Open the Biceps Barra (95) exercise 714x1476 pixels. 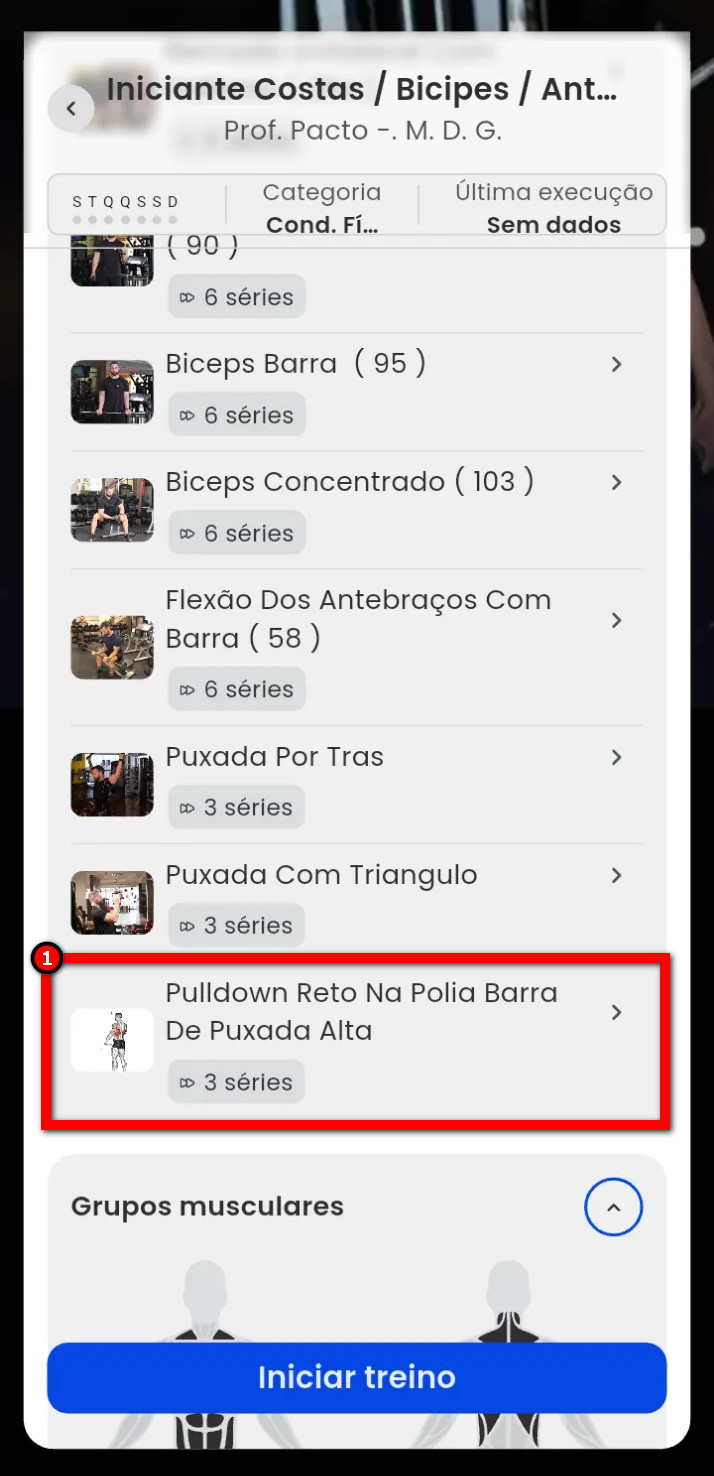coord(356,391)
